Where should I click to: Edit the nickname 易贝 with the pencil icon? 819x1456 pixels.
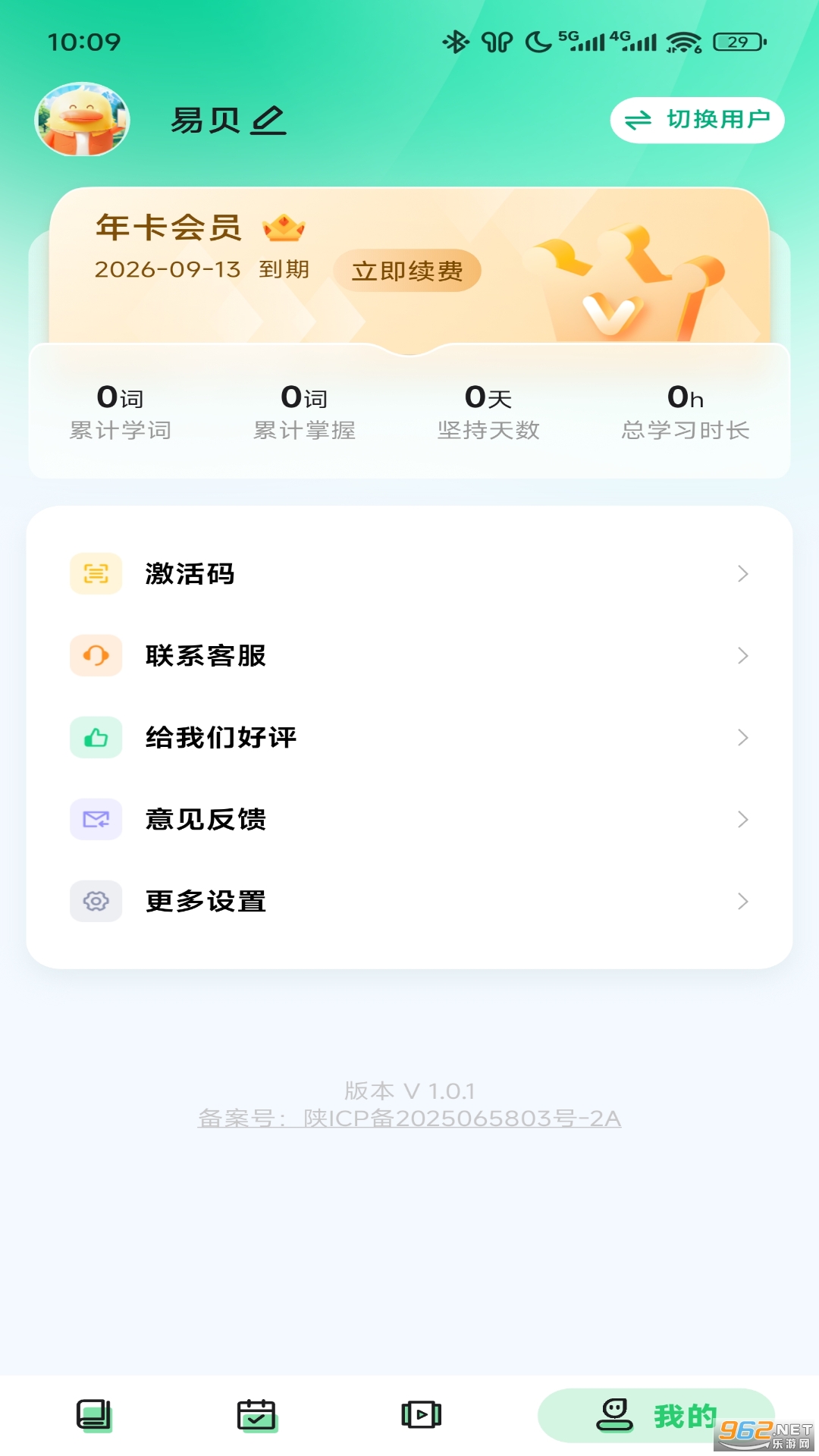coord(268,121)
